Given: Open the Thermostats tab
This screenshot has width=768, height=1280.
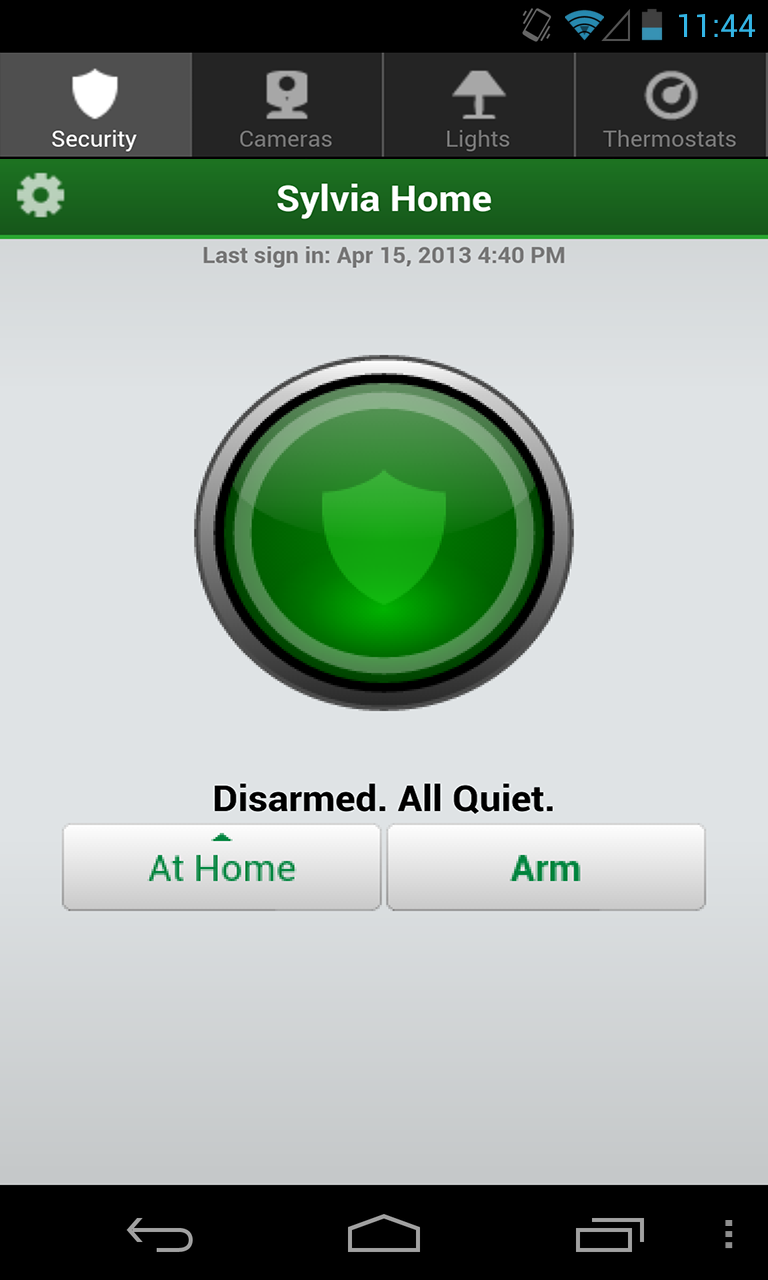Looking at the screenshot, I should pyautogui.click(x=670, y=106).
